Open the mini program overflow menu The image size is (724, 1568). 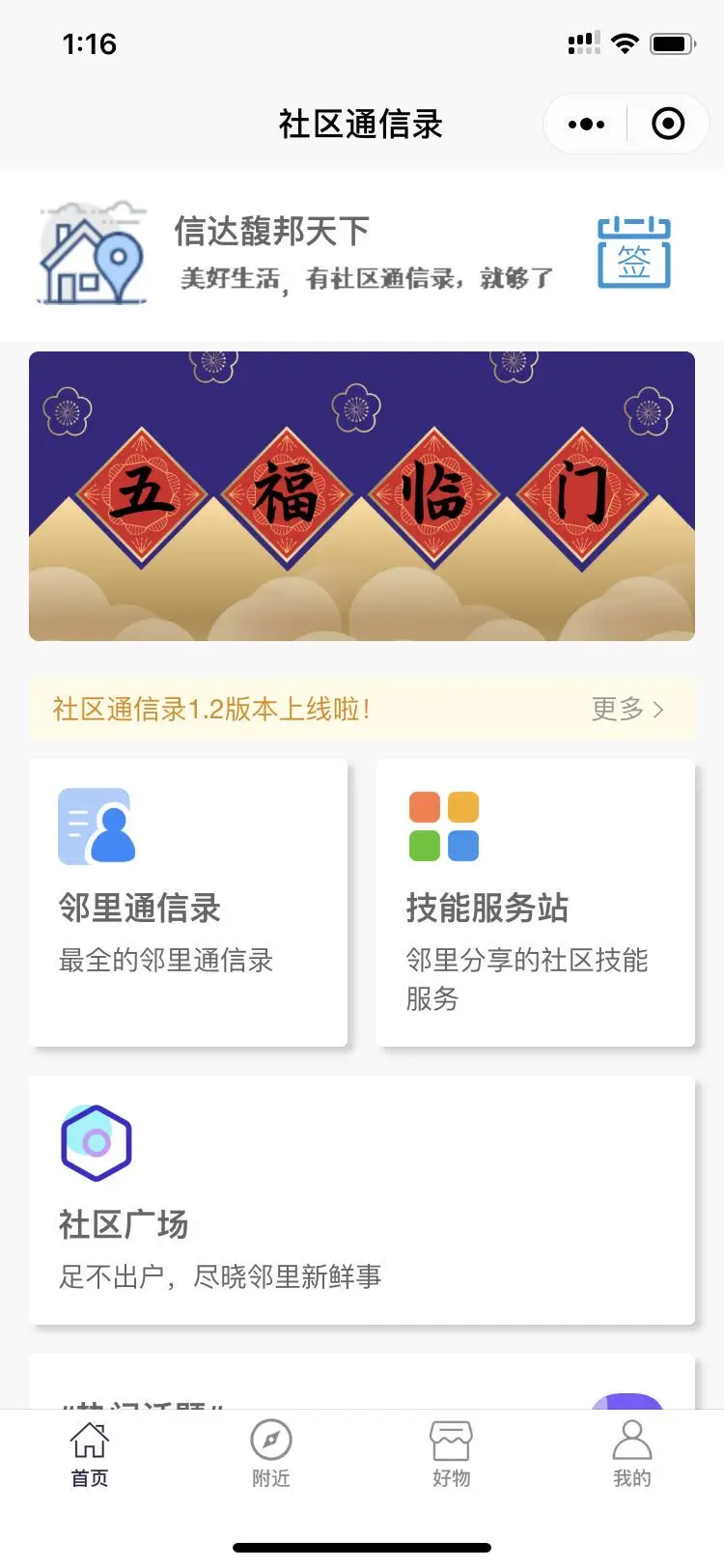point(586,125)
